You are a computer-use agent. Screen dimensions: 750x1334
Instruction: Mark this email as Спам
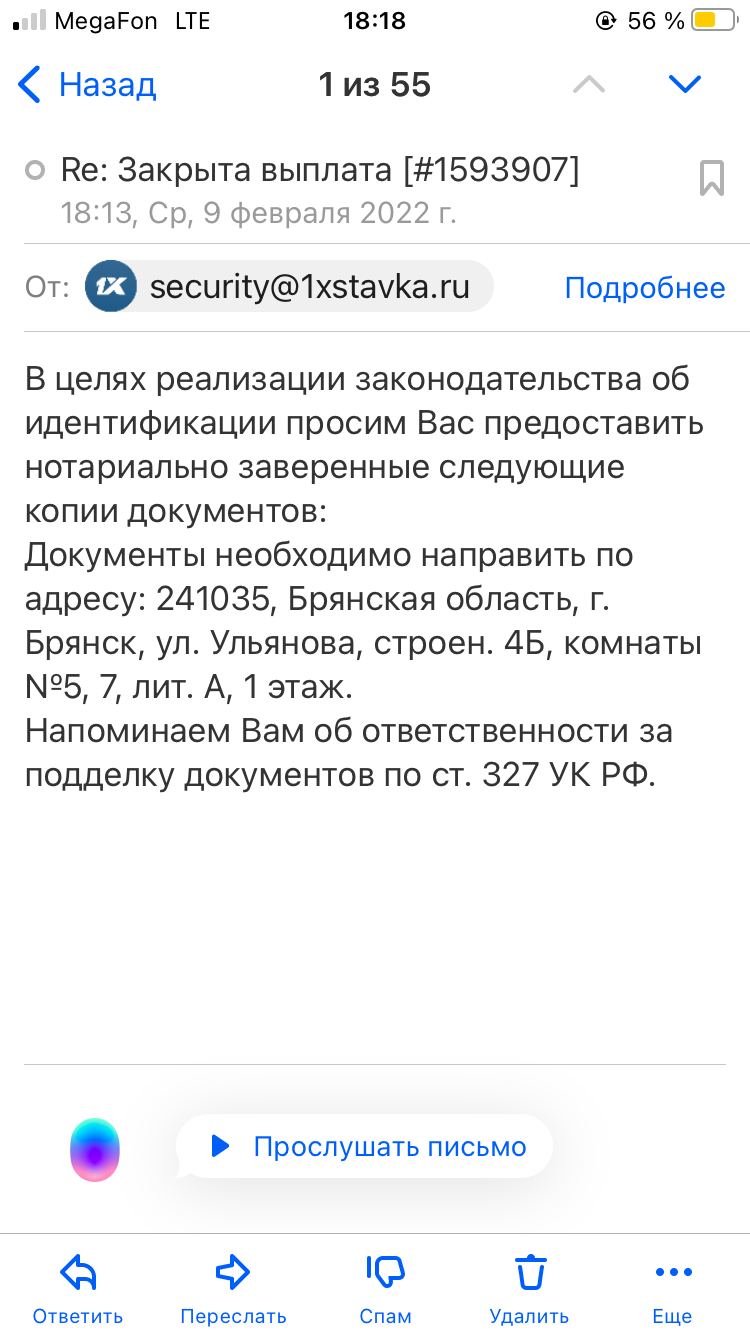[385, 1290]
